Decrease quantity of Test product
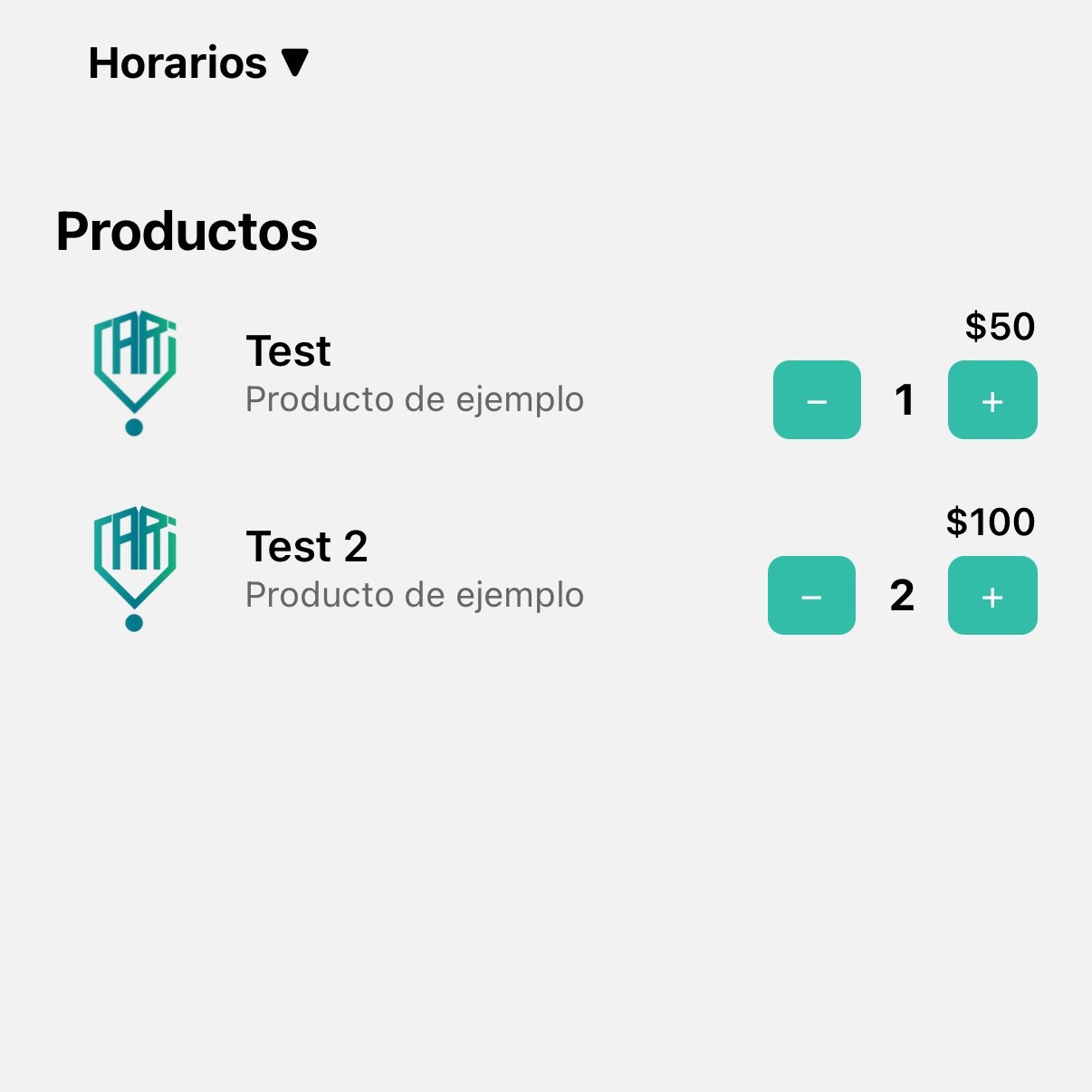Viewport: 1092px width, 1092px height. [x=817, y=400]
